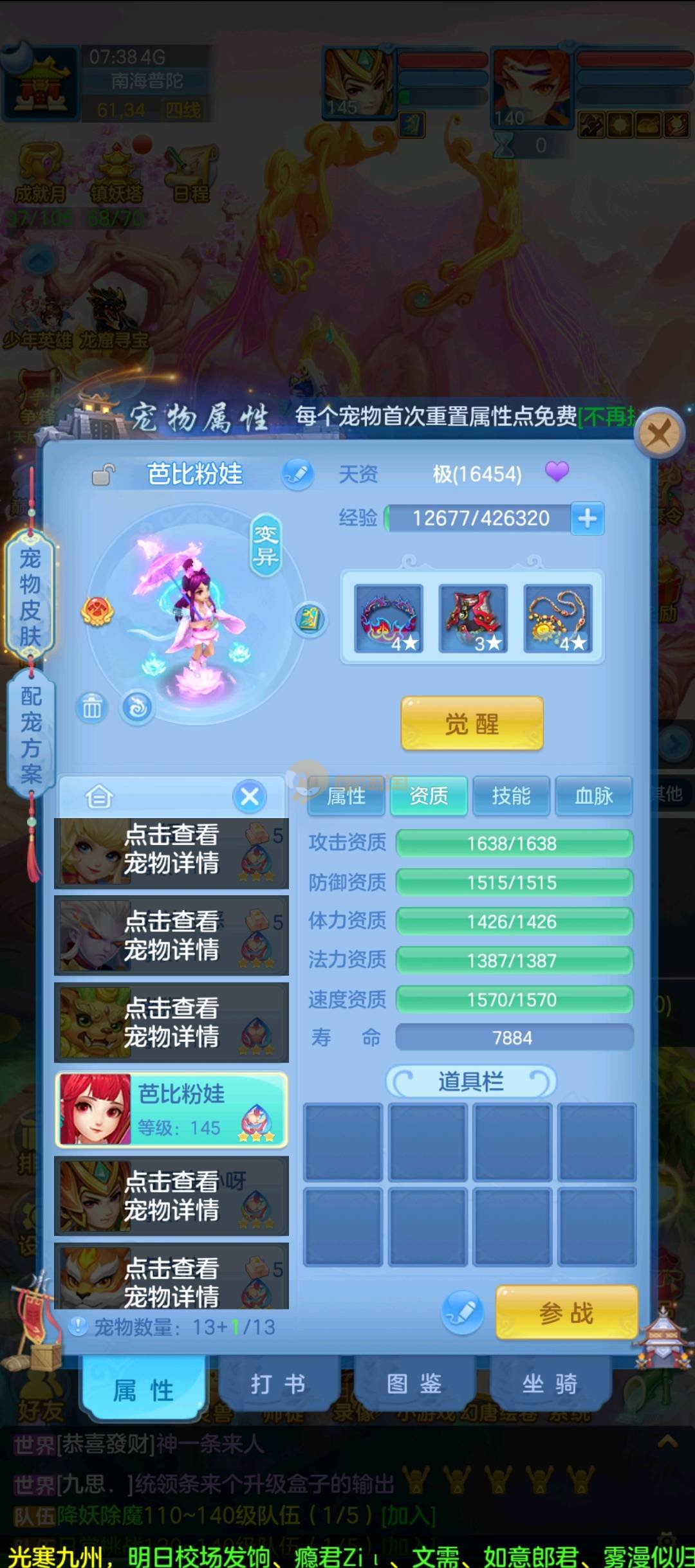Open 宠物皮肤 side tab
The width and height of the screenshot is (695, 1568).
(30, 597)
